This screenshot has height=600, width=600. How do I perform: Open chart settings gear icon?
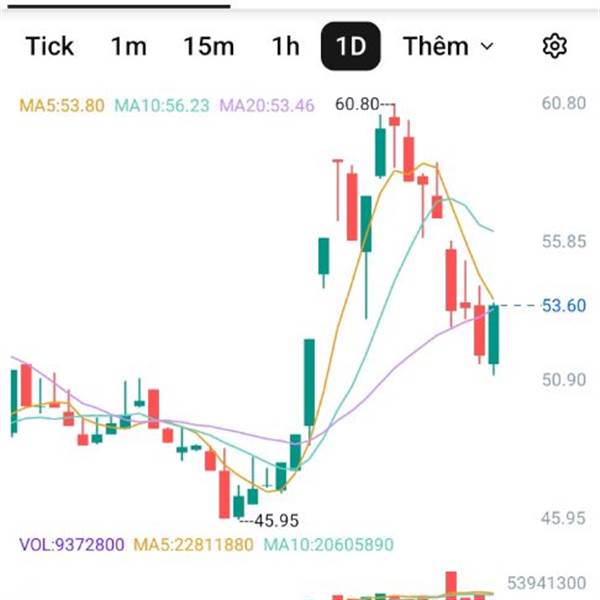554,46
